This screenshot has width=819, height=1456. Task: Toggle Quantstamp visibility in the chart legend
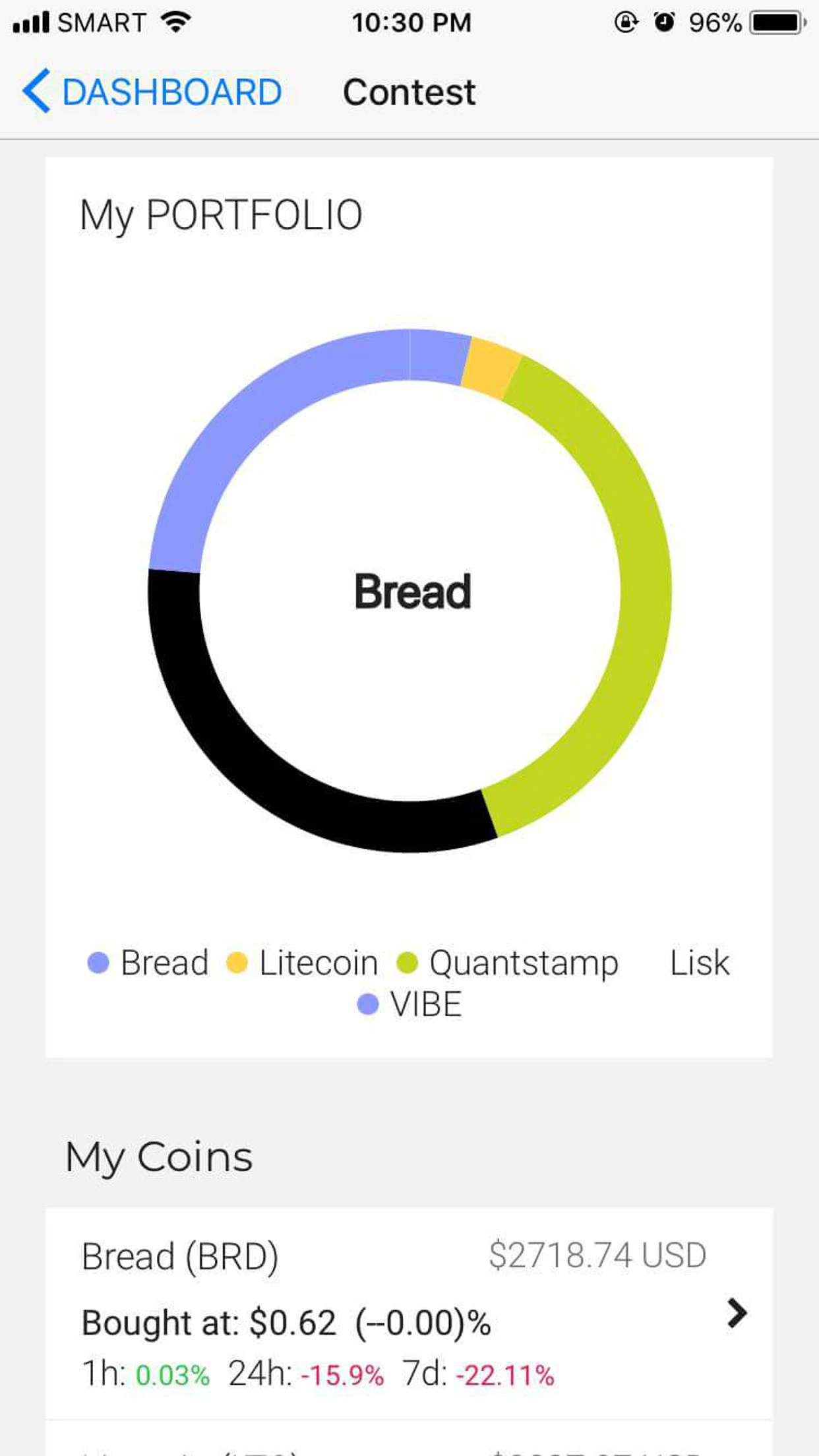[x=520, y=962]
